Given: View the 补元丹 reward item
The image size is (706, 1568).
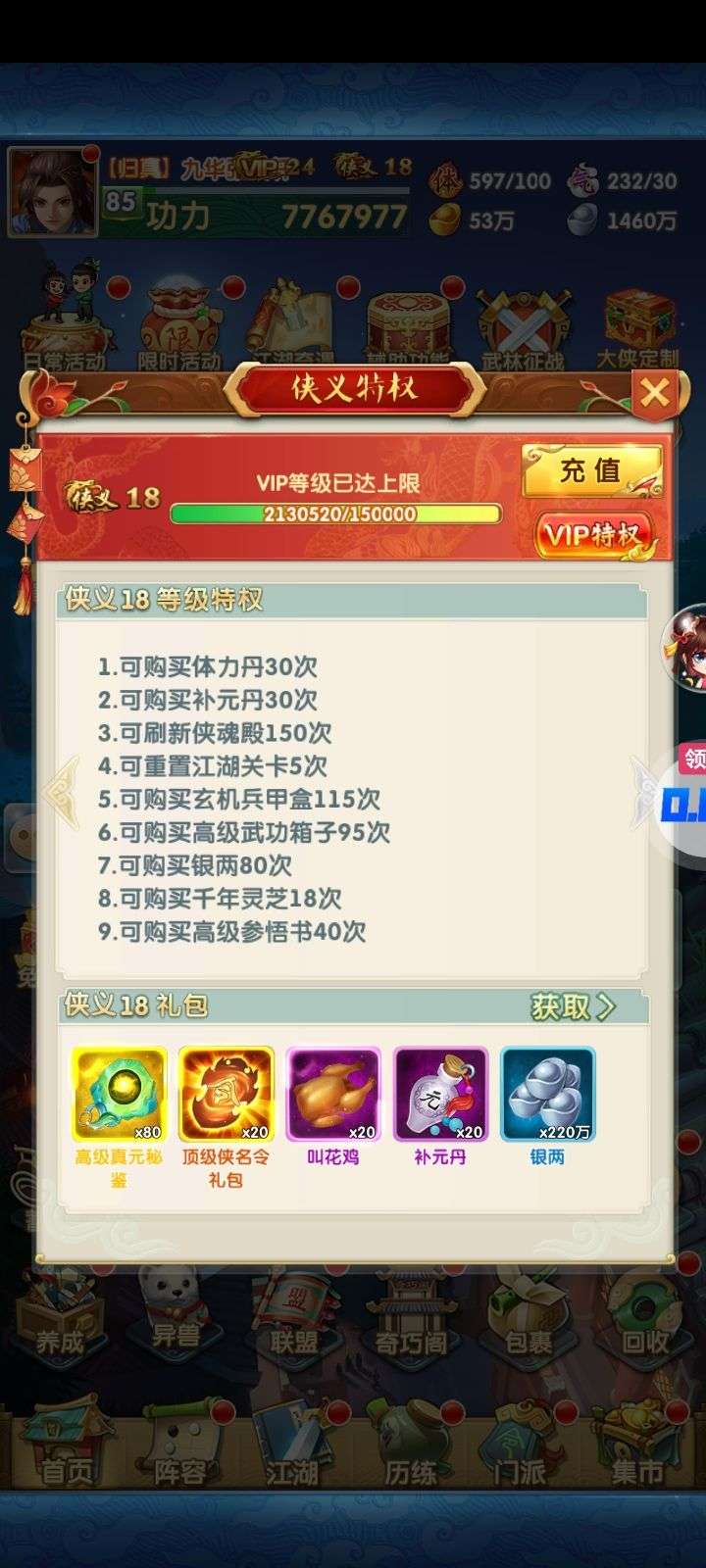Looking at the screenshot, I should click(440, 1095).
